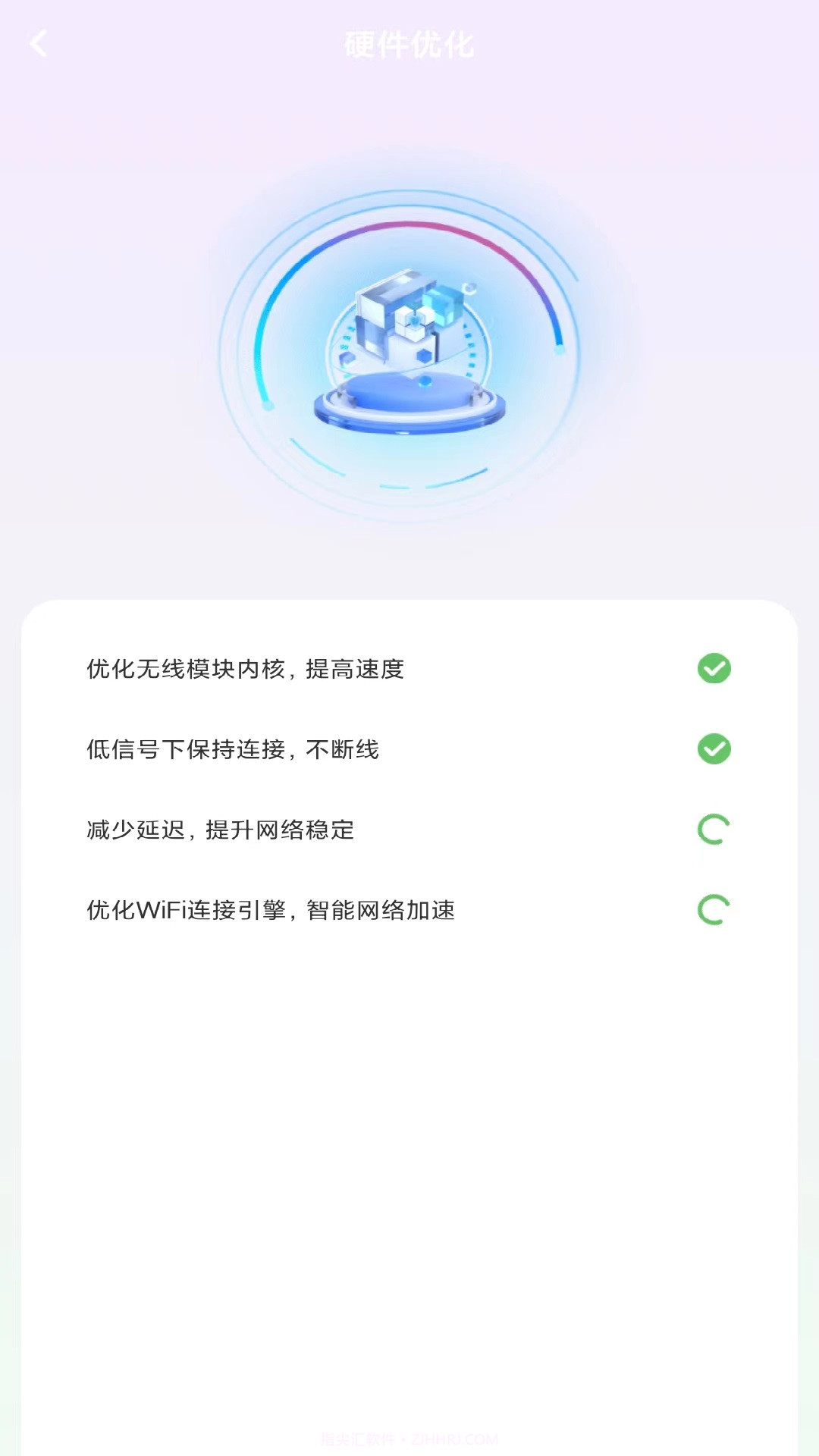Toggle completion status for 低信号下保持连接 item
819x1456 pixels.
(714, 748)
